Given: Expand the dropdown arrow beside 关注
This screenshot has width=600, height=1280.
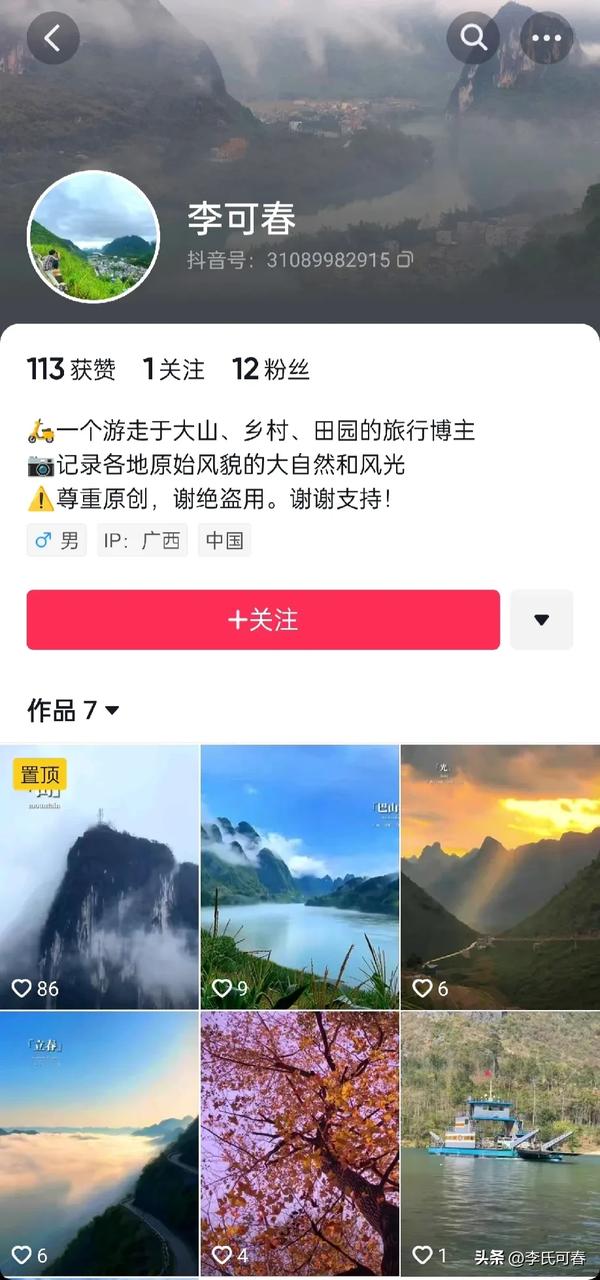Looking at the screenshot, I should pyautogui.click(x=541, y=620).
